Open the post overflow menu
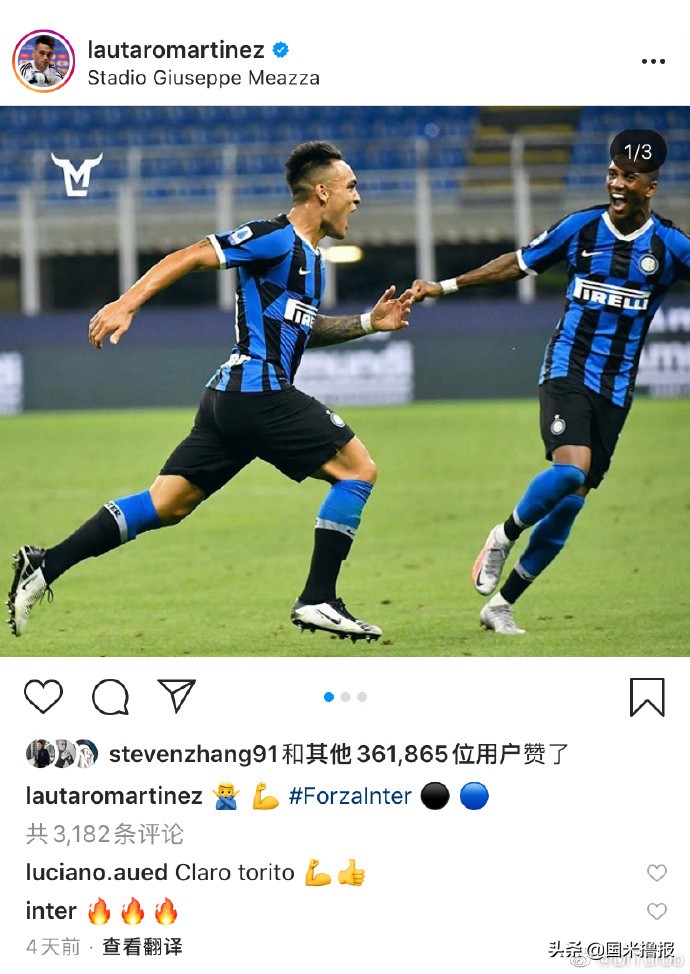Screen dimensions: 690x974 653,61
